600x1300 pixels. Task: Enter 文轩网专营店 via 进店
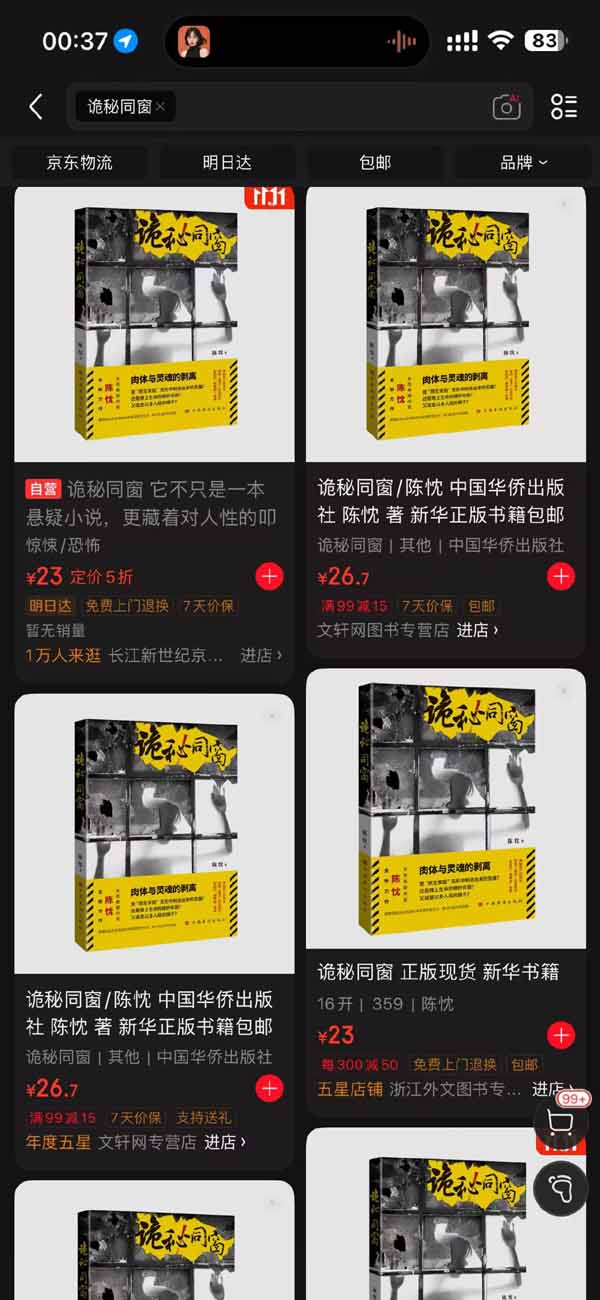coord(226,1141)
